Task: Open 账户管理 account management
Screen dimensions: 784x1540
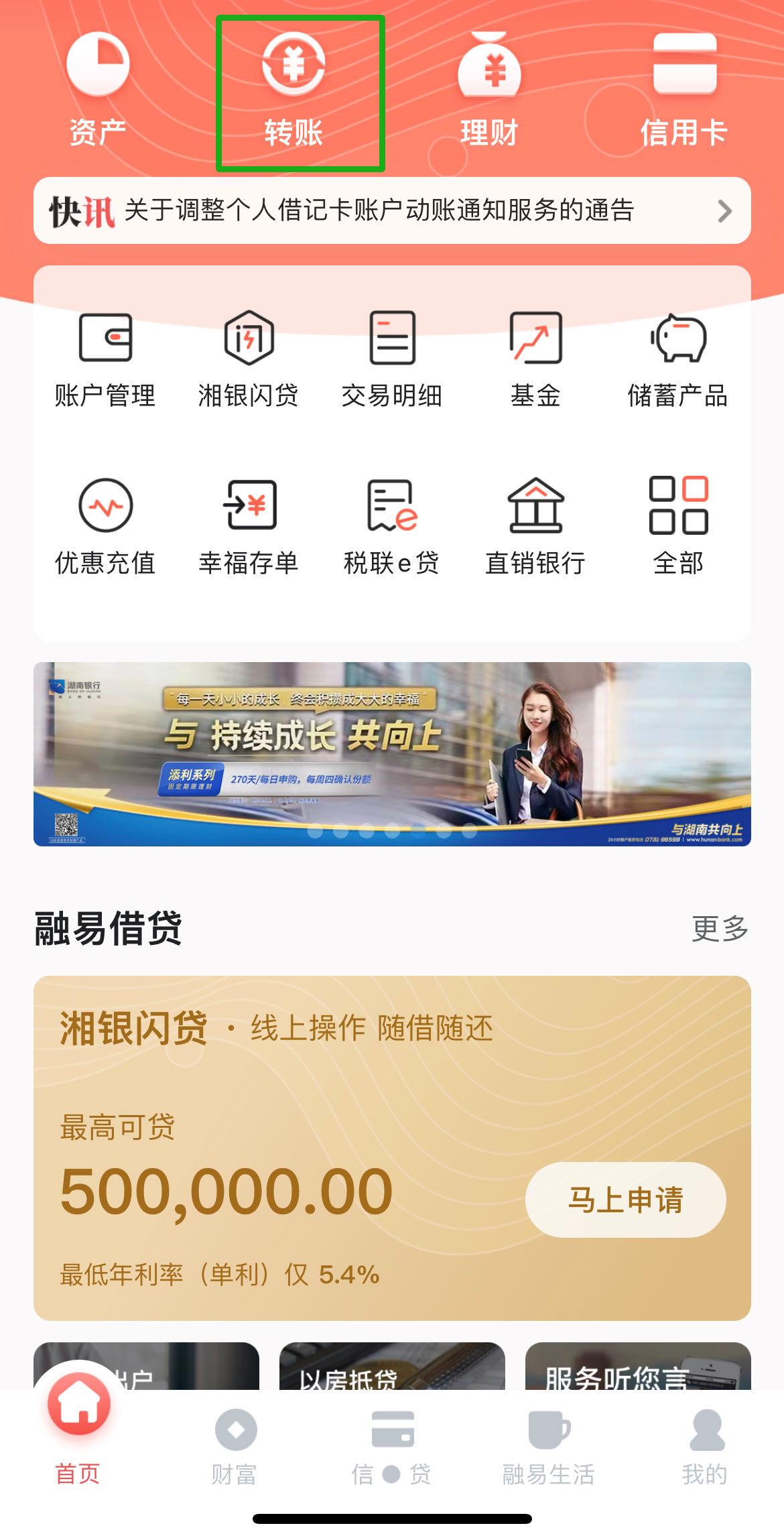Action: point(105,360)
